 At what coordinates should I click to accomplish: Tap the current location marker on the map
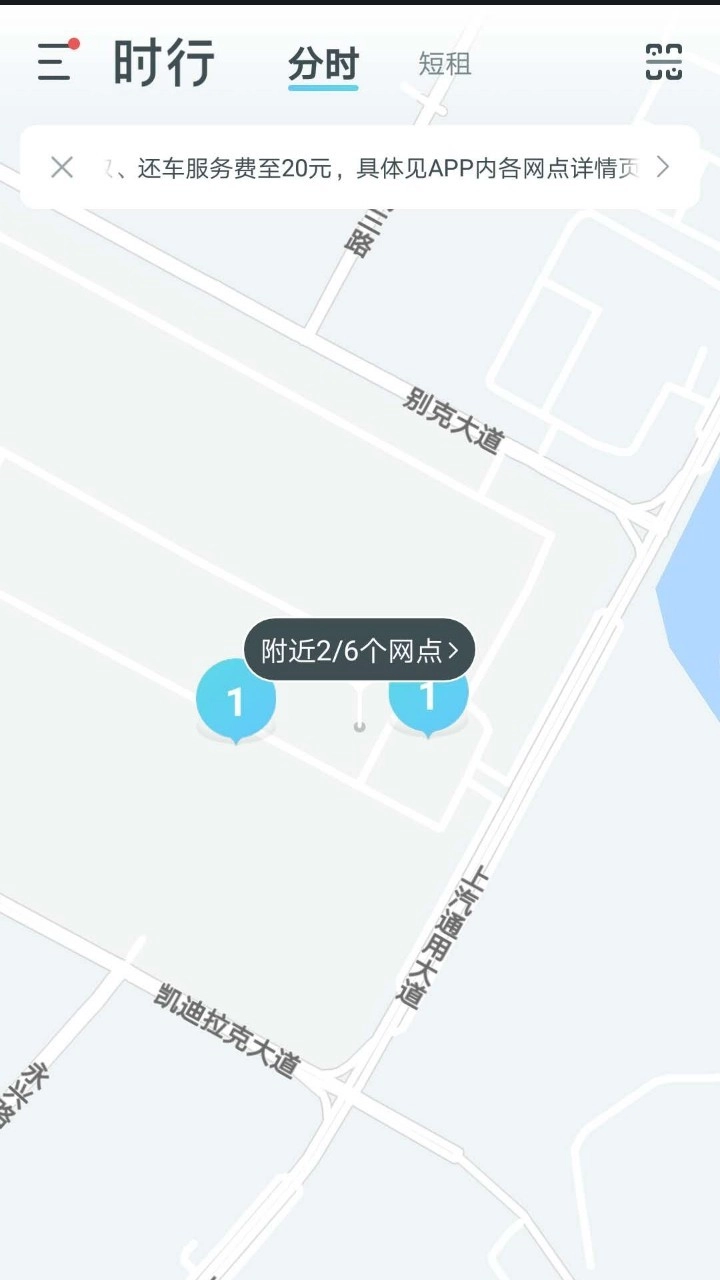coord(357,725)
